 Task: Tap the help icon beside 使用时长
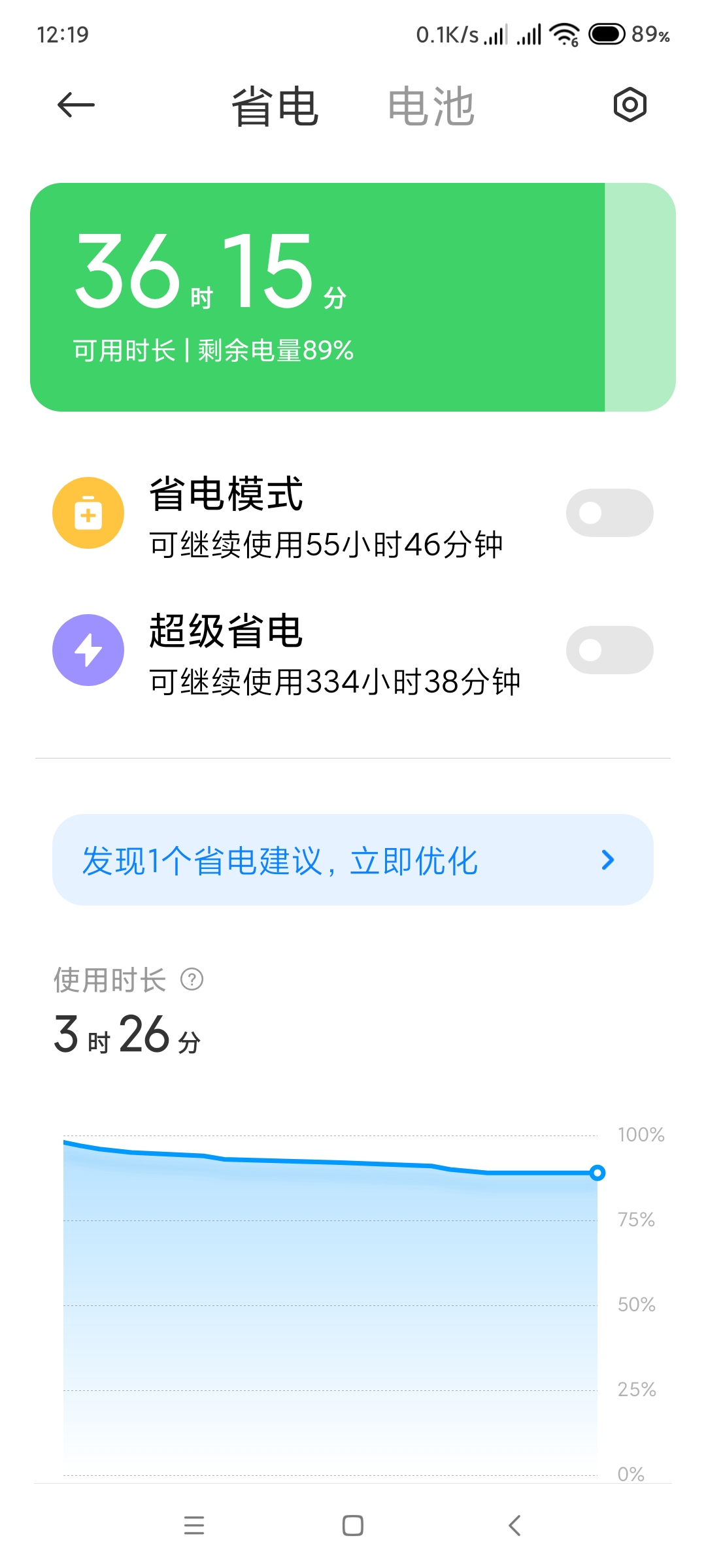(x=192, y=979)
